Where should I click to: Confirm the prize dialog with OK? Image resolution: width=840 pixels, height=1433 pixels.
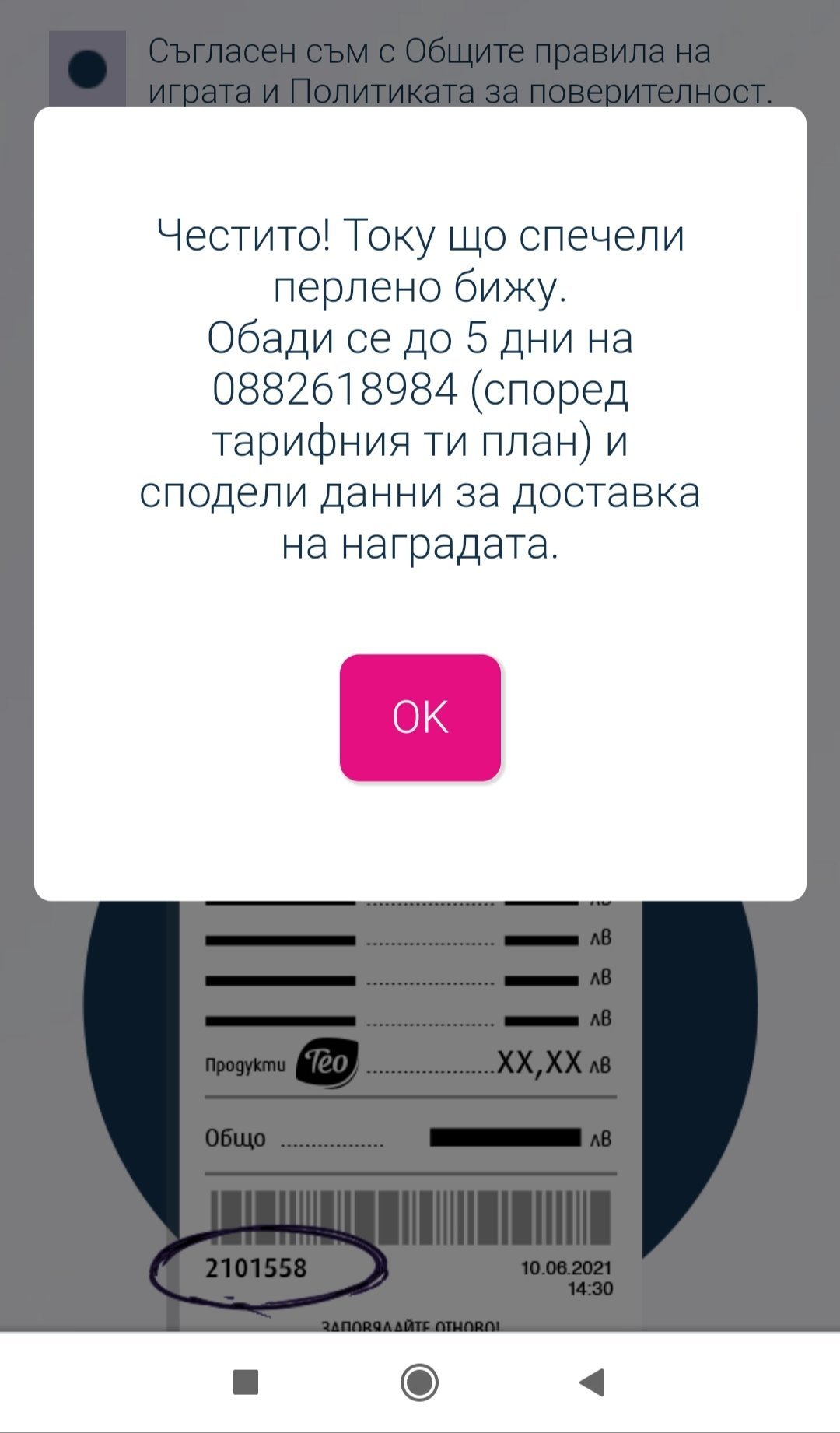420,717
